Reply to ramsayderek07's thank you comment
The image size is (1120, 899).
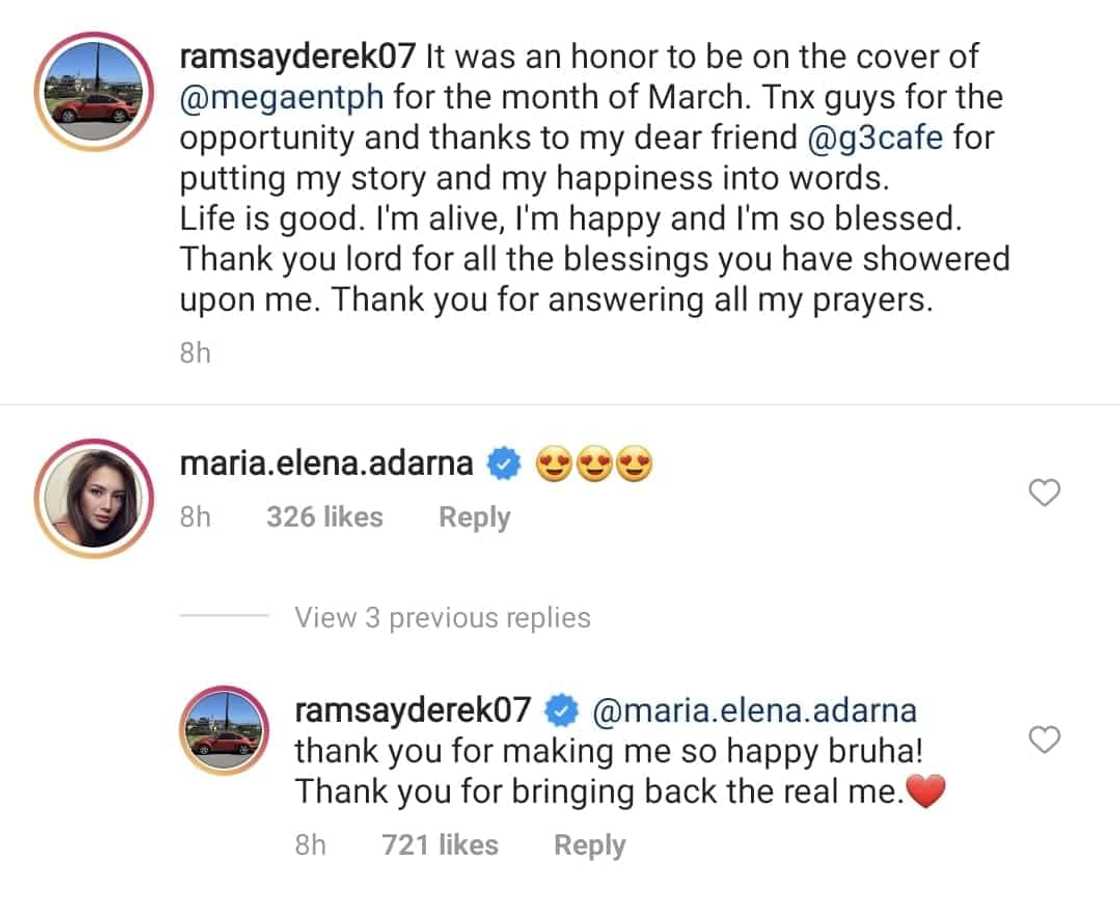(589, 845)
